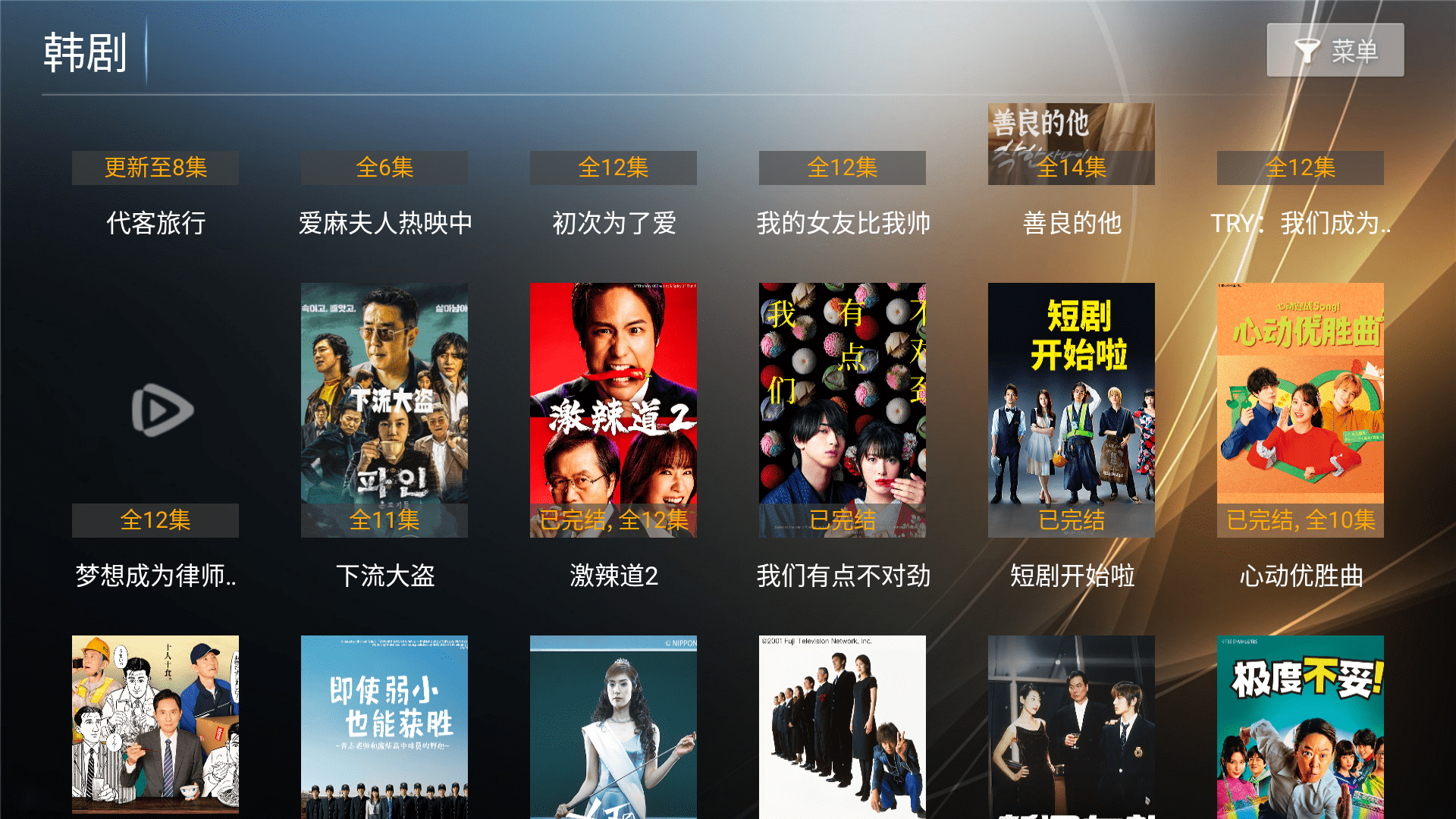Viewport: 1456px width, 819px height.
Task: Open 激辣道2 drama
Action: pyautogui.click(x=613, y=410)
